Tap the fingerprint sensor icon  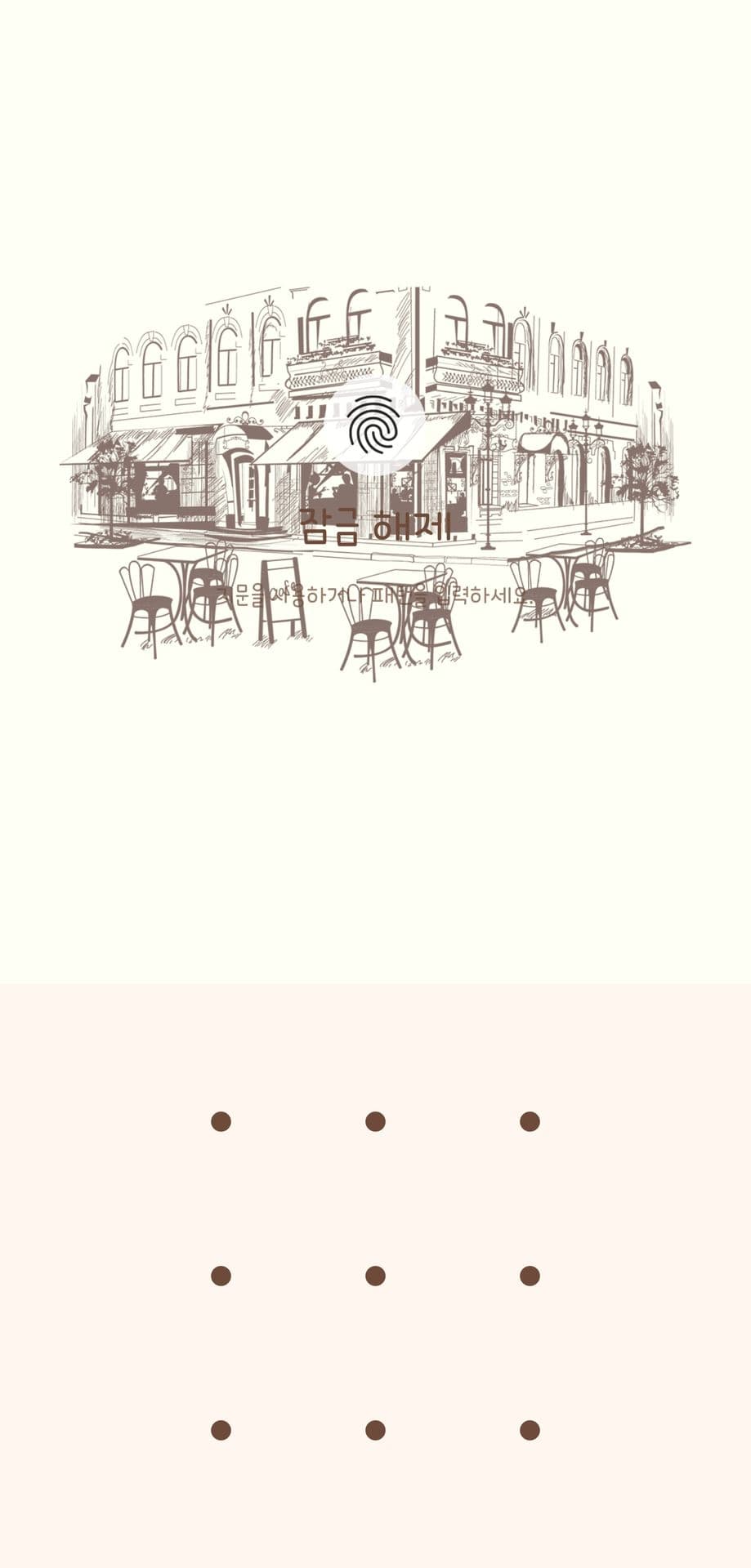[374, 424]
